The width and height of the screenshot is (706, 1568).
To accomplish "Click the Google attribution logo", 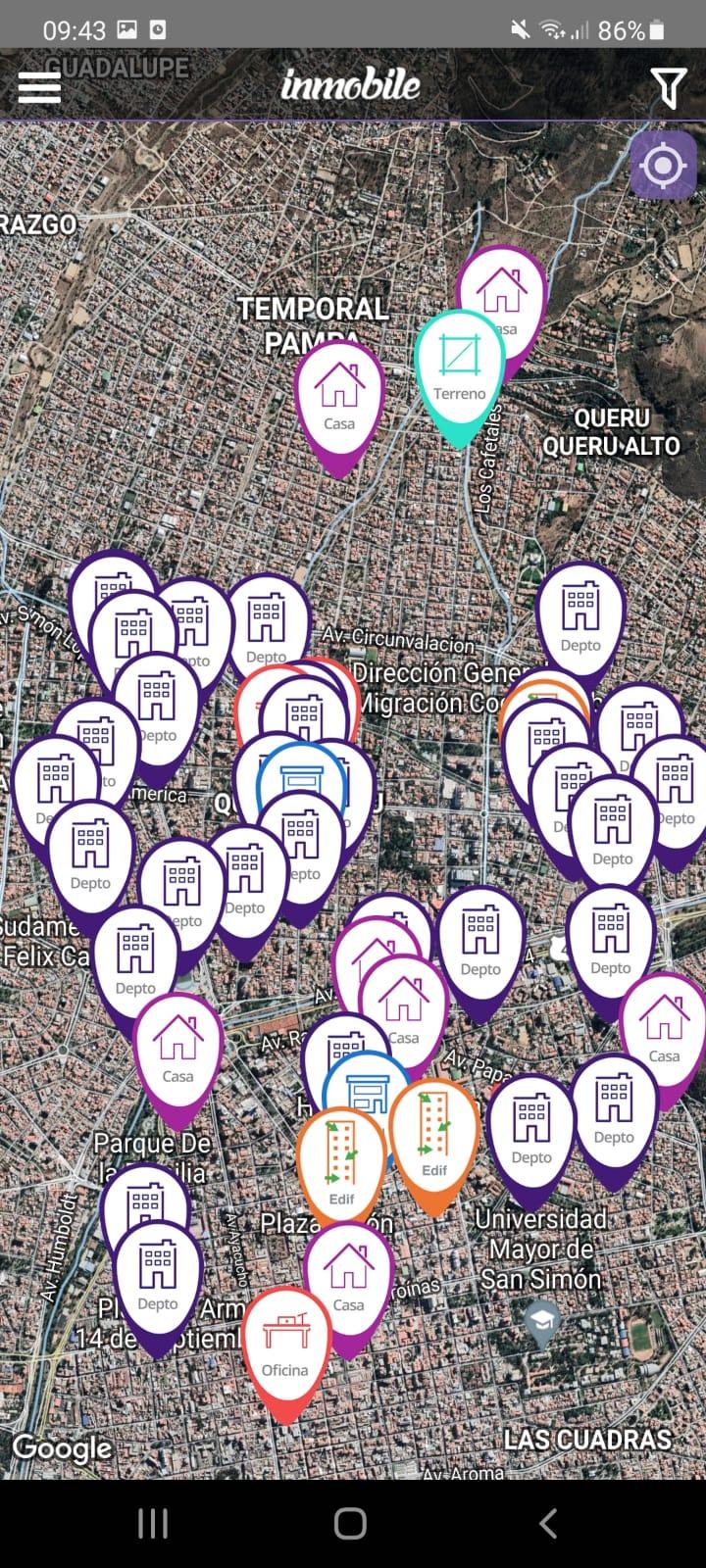I will [x=64, y=1446].
